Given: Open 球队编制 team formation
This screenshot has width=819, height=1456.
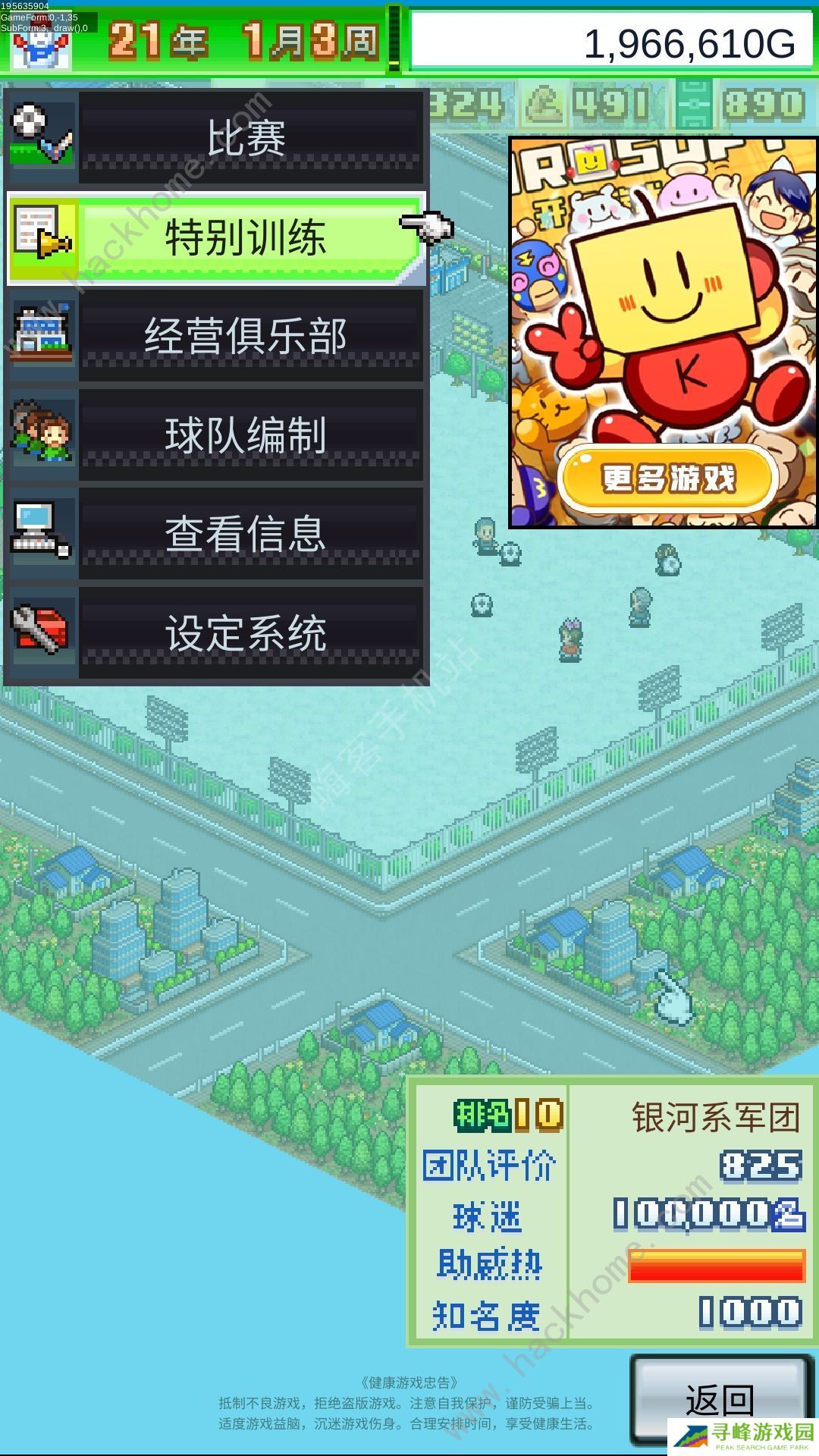Looking at the screenshot, I should tap(246, 435).
